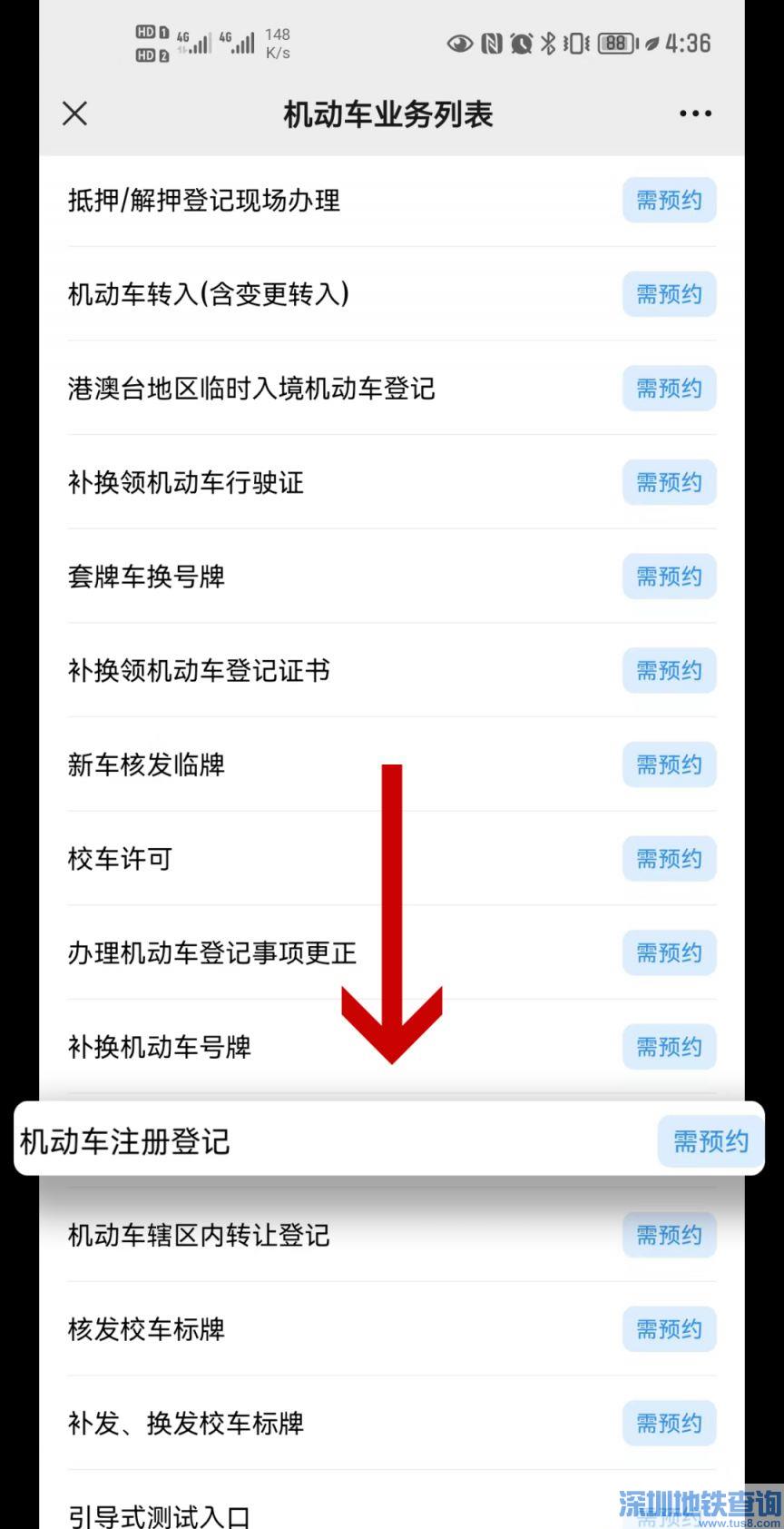Viewport: 784px width, 1529px height.
Task: Choose 补换领机动车行驶证
Action: tap(186, 482)
